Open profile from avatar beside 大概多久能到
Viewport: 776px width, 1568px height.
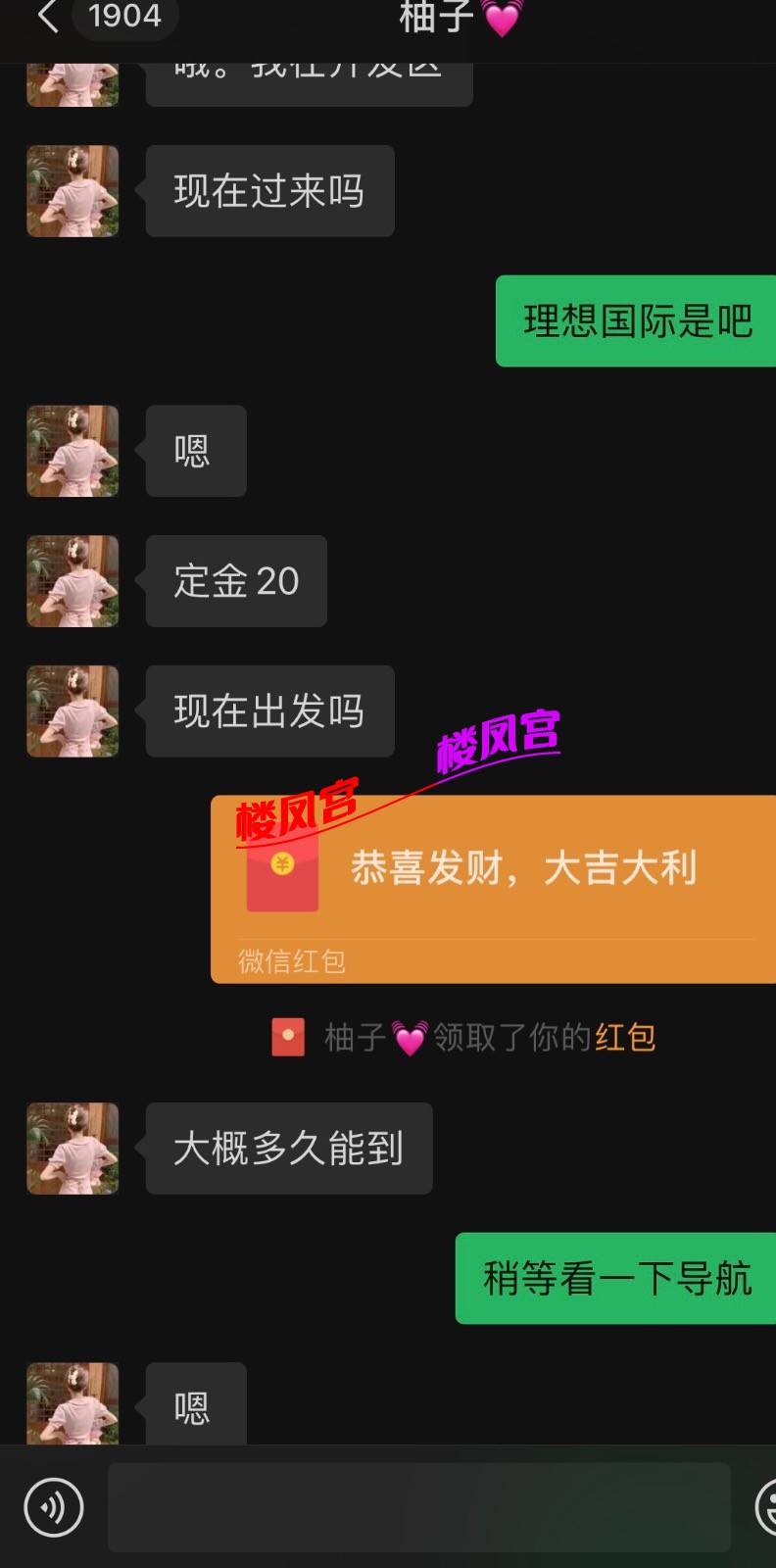click(x=73, y=1149)
